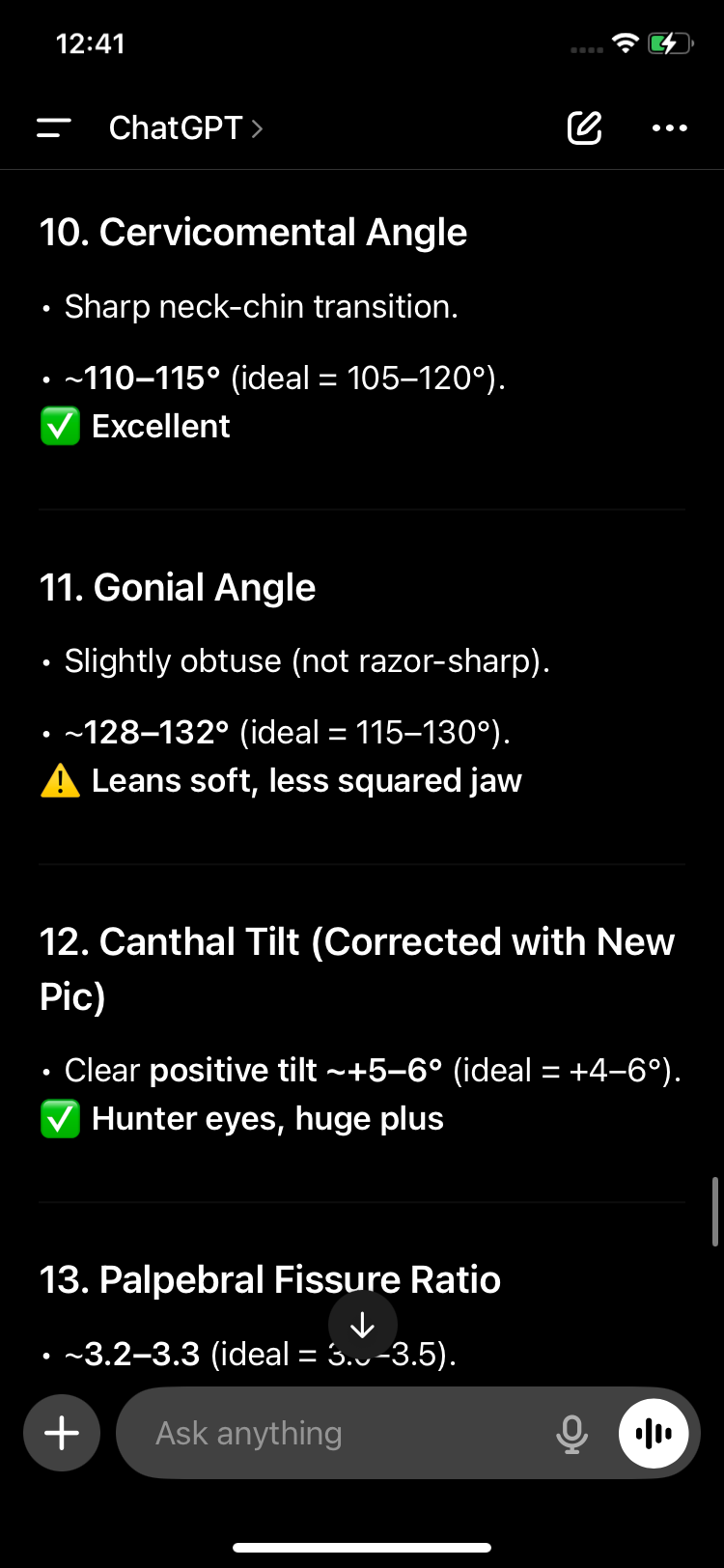Open the ChatGPT model selector
The image size is (724, 1568).
[185, 127]
